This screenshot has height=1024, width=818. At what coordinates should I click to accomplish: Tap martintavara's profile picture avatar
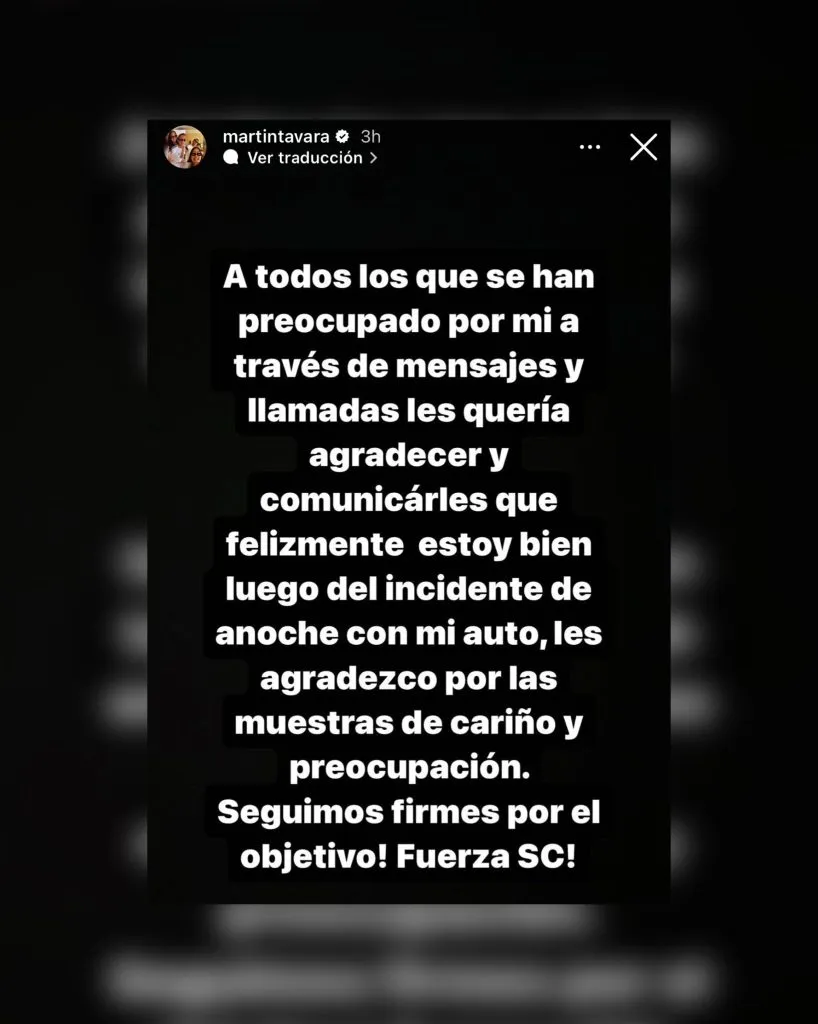click(x=185, y=147)
